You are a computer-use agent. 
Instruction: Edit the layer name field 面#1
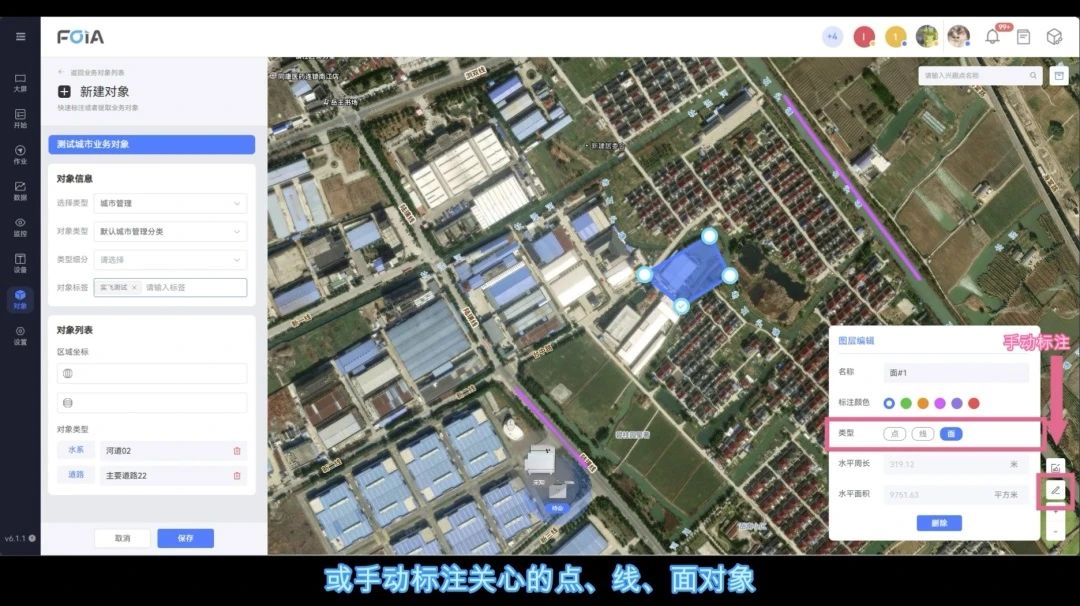pyautogui.click(x=956, y=372)
